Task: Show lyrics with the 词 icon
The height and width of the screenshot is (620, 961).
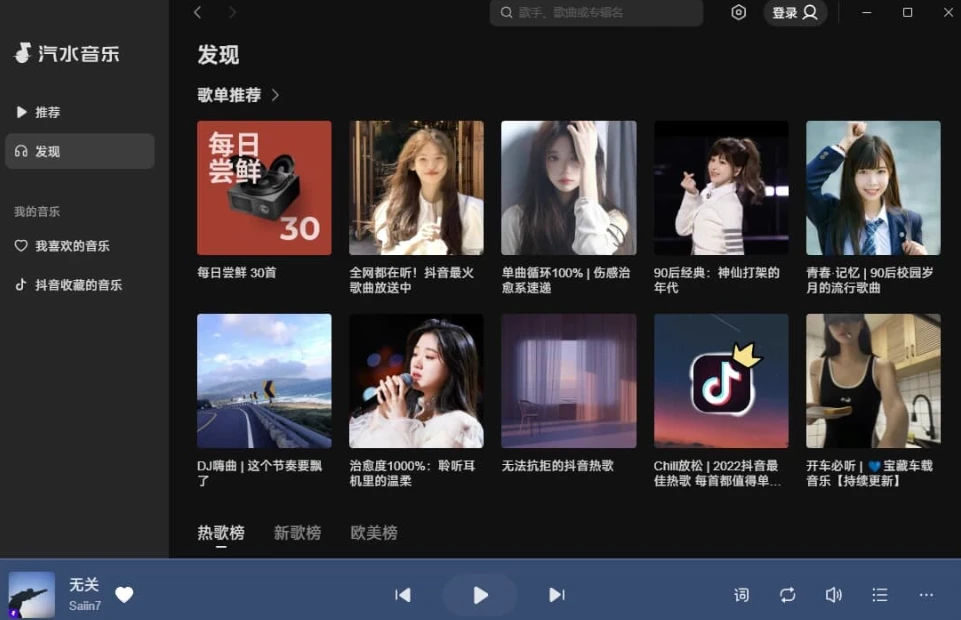Action: pyautogui.click(x=741, y=595)
